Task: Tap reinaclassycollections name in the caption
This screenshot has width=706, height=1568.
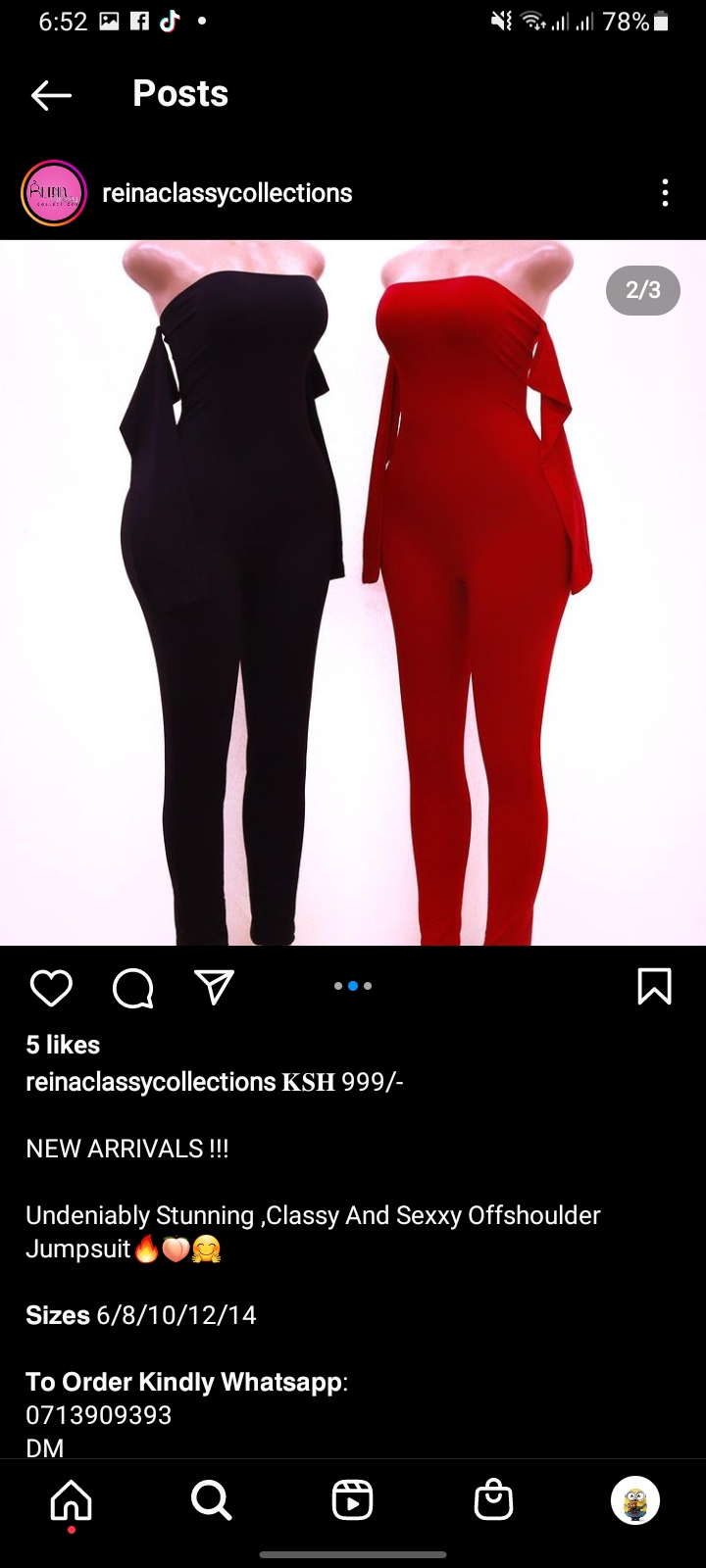Action: click(x=150, y=1082)
